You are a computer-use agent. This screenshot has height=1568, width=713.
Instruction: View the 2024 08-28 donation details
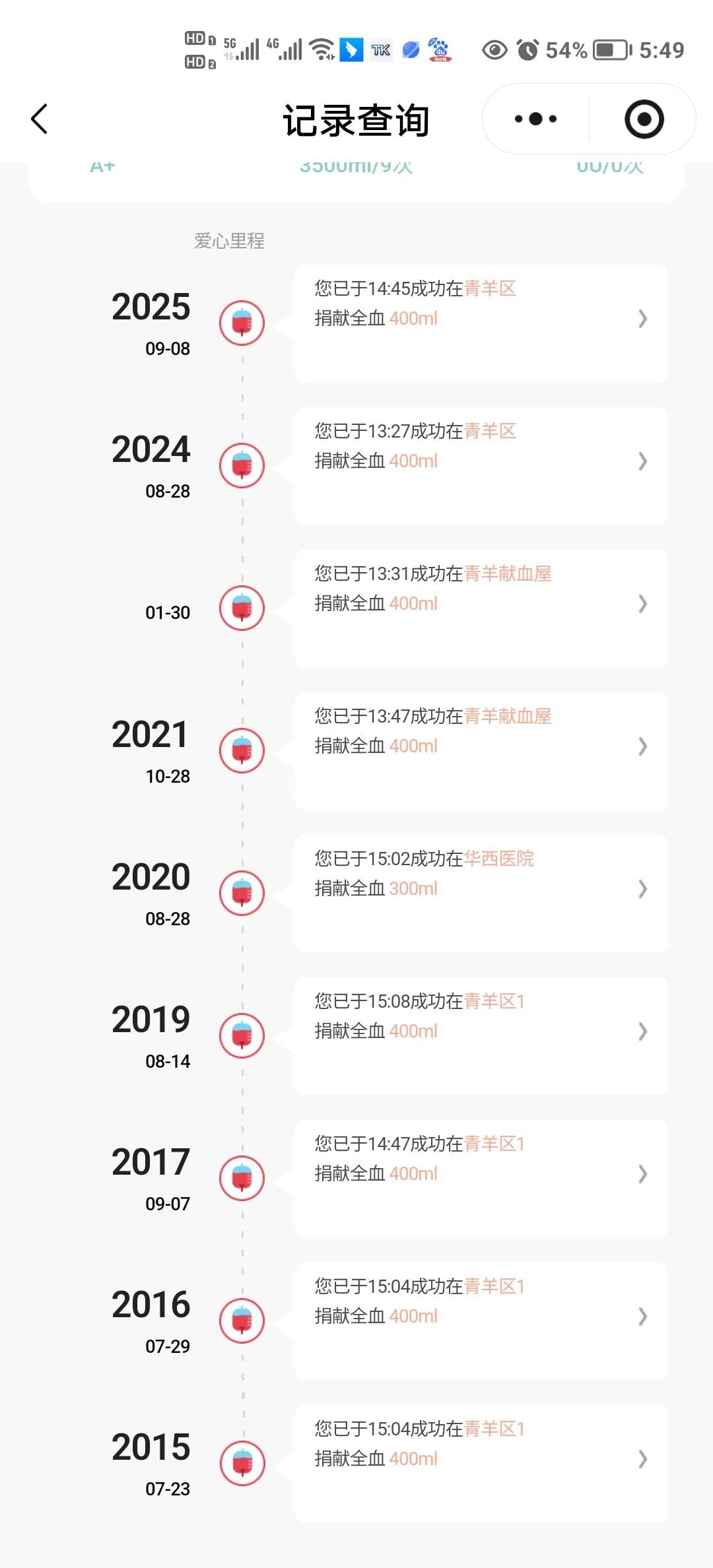pos(481,465)
